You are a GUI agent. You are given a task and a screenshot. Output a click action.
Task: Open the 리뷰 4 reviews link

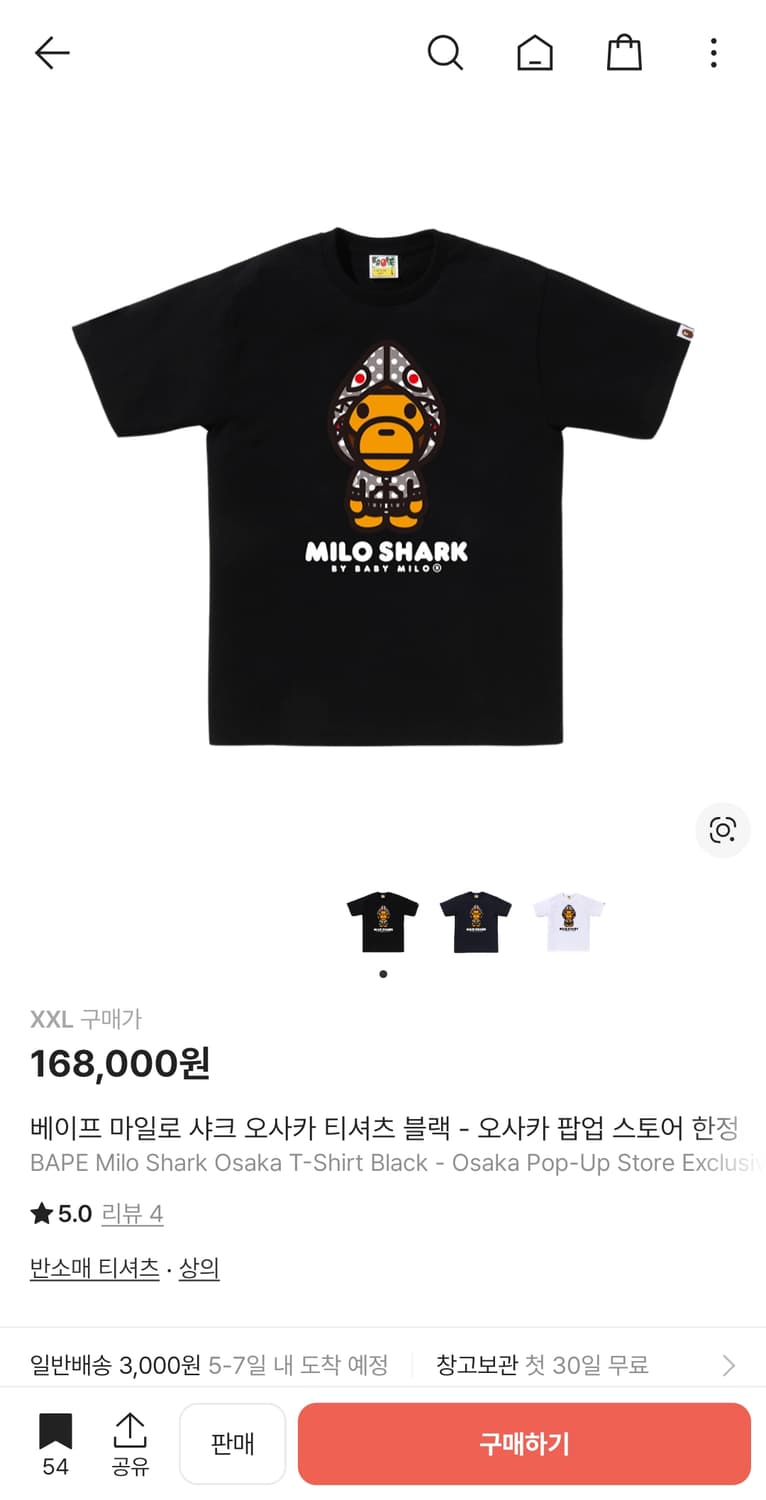132,1214
